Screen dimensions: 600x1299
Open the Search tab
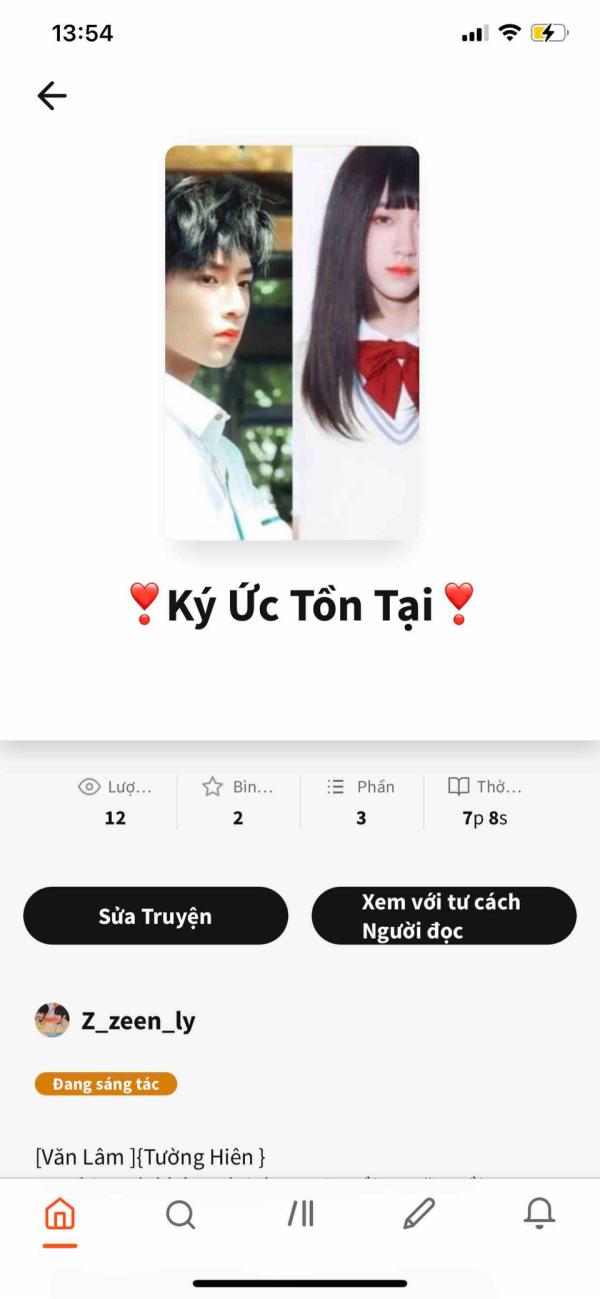(x=180, y=1214)
